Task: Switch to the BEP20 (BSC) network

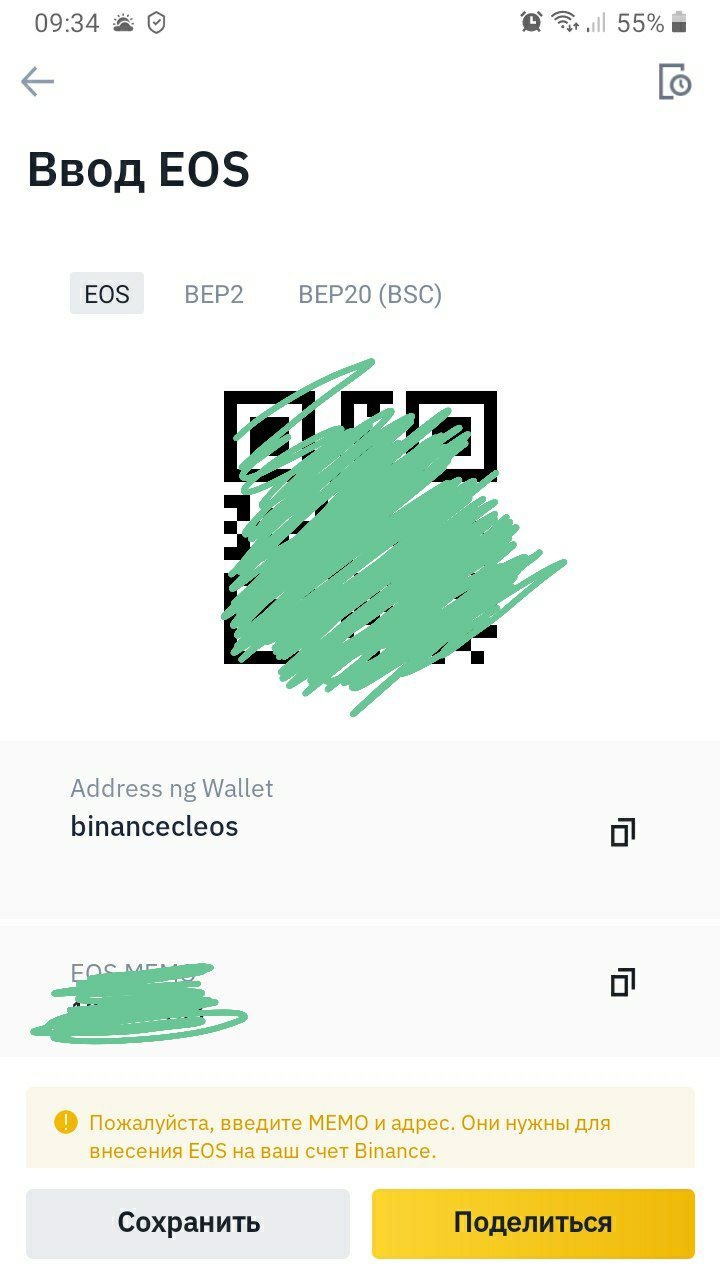Action: (x=370, y=294)
